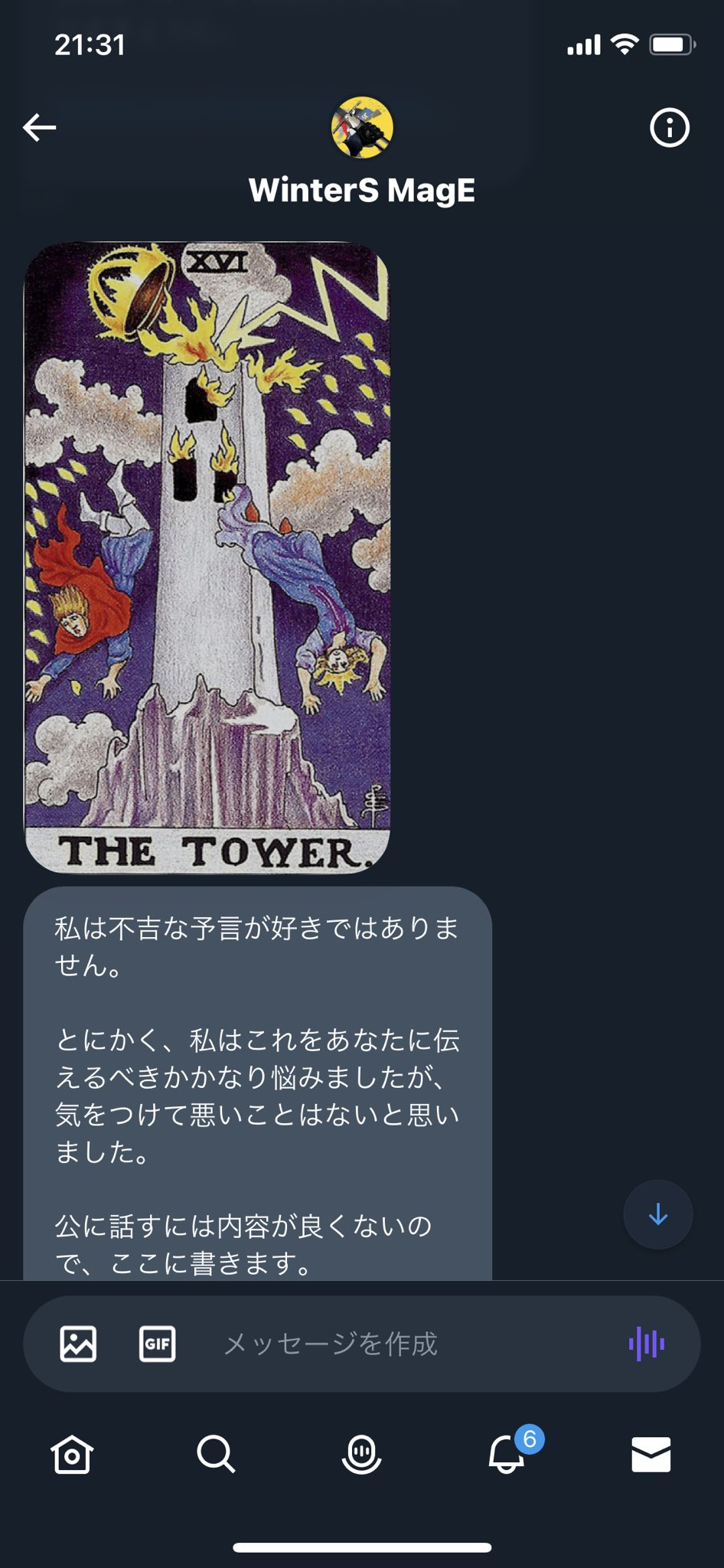Go back to the messages list
724x1568 pixels.
[x=40, y=127]
